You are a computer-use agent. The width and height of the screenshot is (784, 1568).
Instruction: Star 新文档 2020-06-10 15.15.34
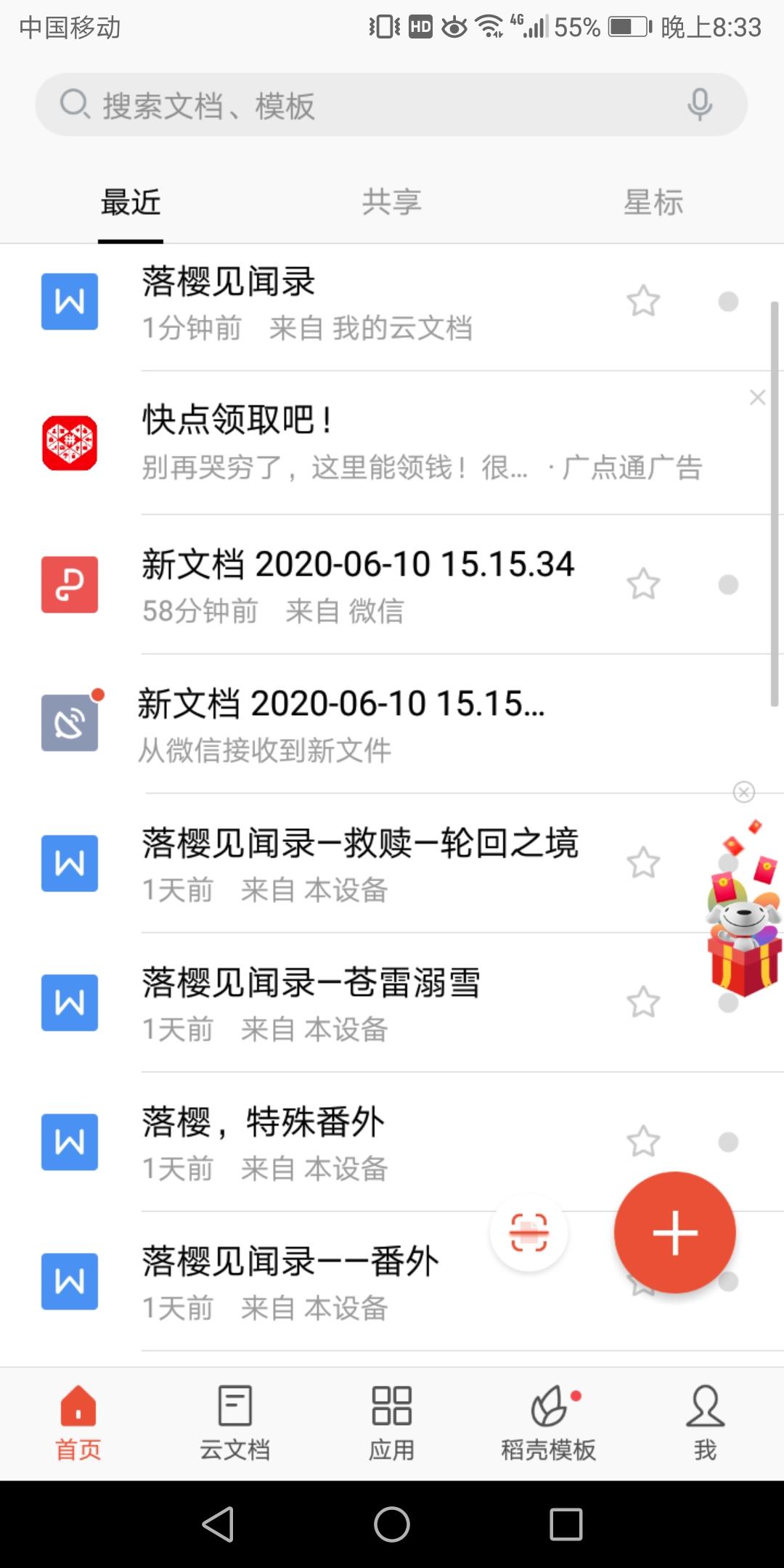click(x=643, y=585)
